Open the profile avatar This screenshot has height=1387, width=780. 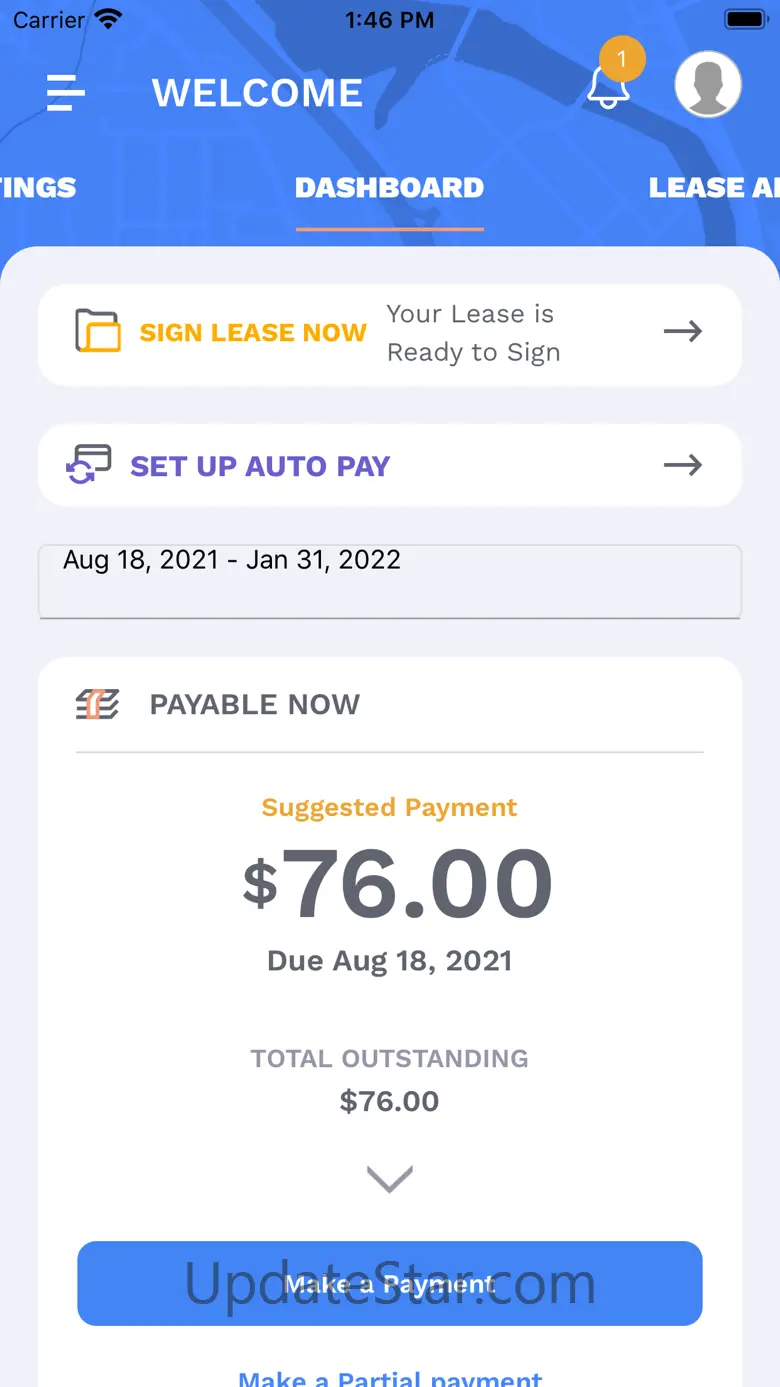(x=708, y=85)
